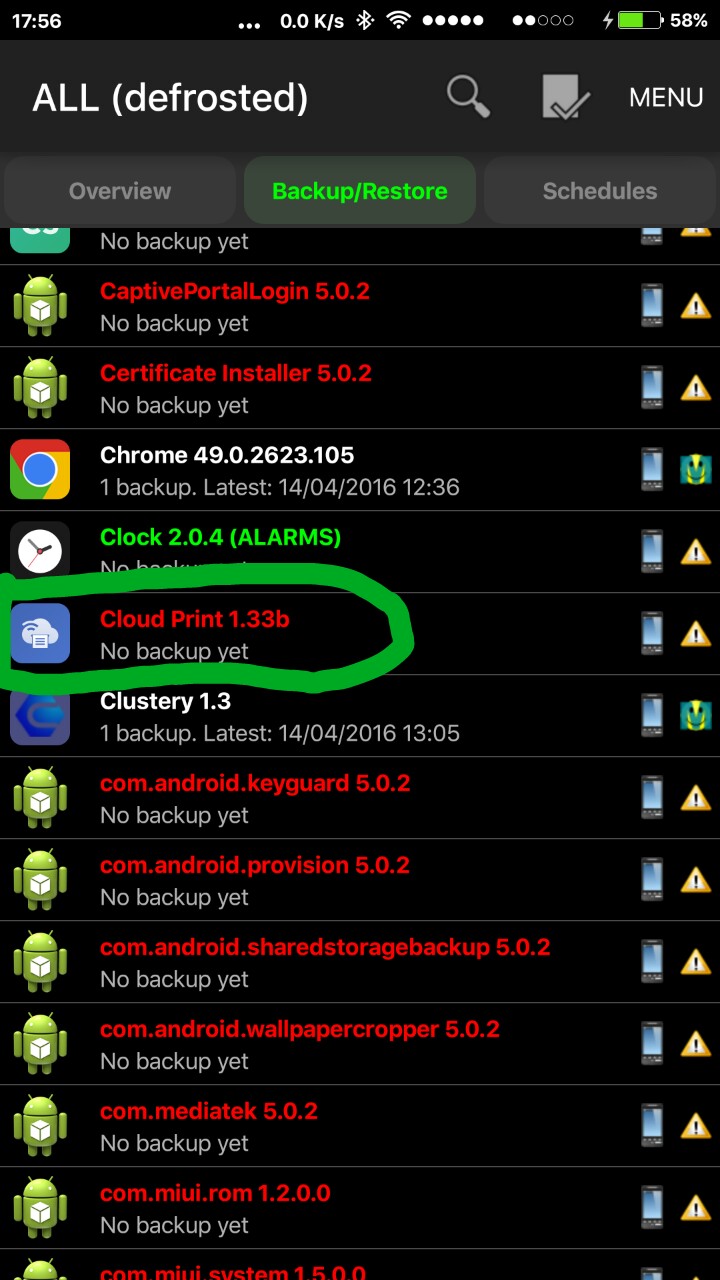Select the Backup/Restore tab
Viewport: 720px width, 1280px height.
point(360,191)
